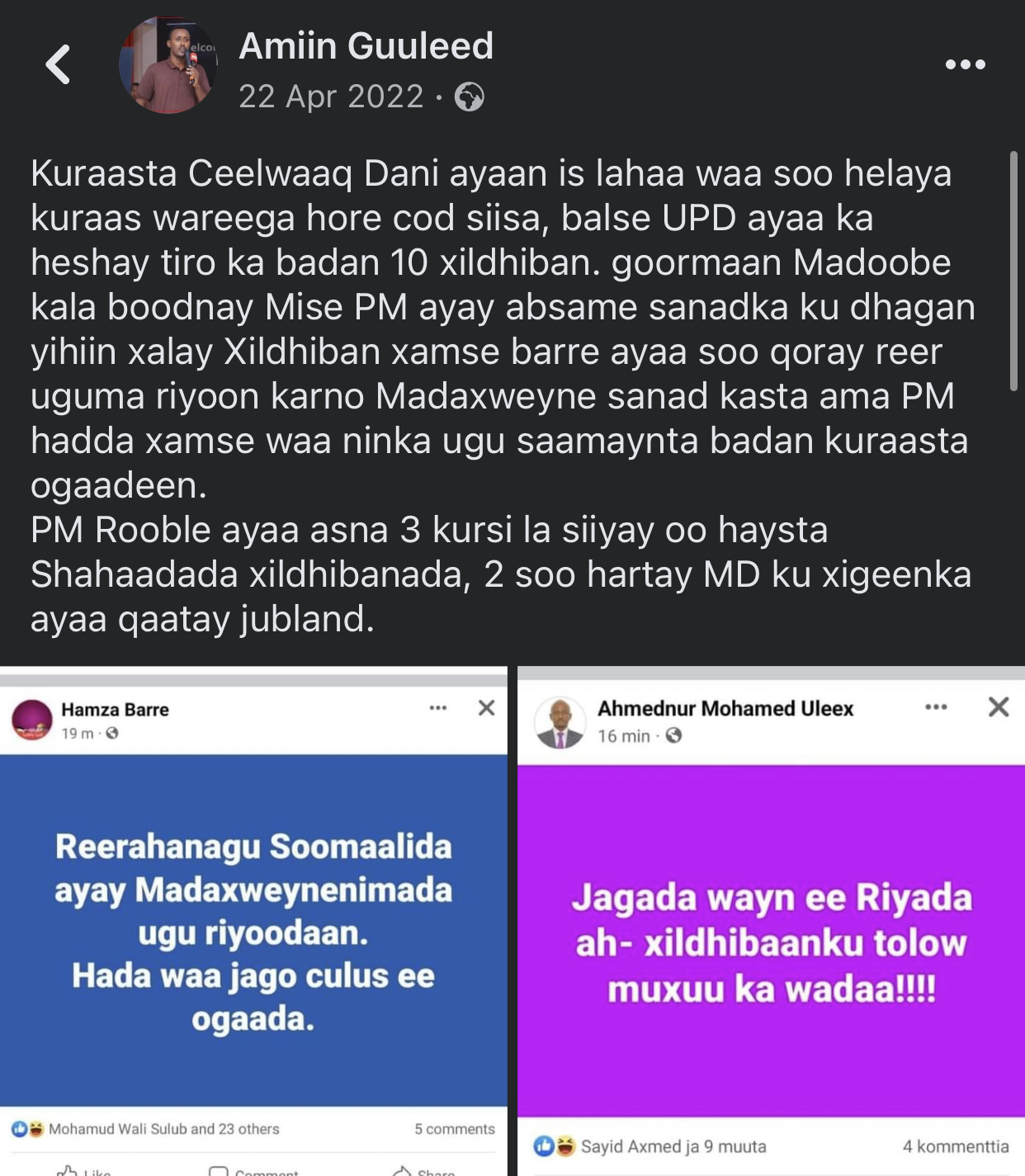Open Amiin Guuleed's profile picture

click(x=168, y=64)
